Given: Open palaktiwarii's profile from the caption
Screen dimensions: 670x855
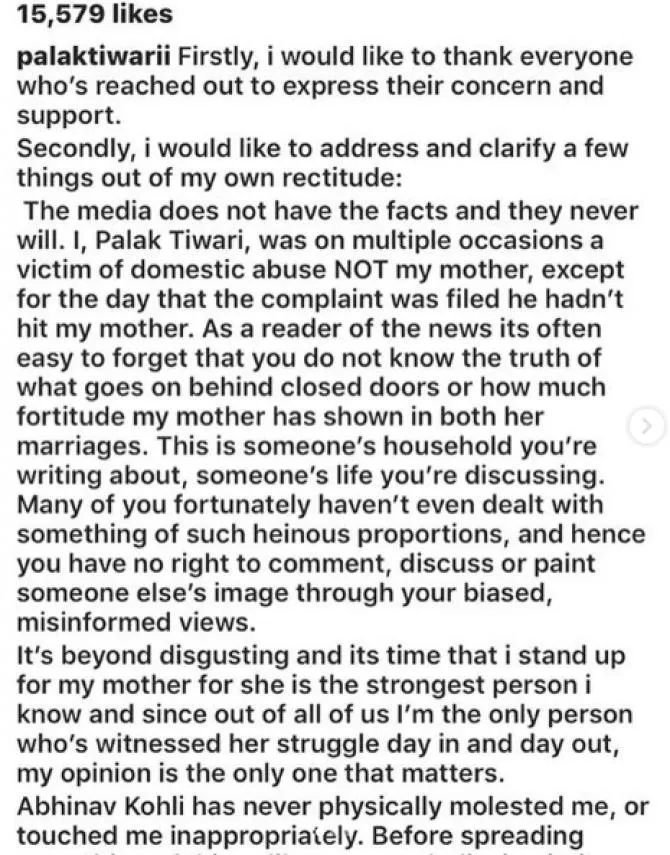Looking at the screenshot, I should 84,59.
